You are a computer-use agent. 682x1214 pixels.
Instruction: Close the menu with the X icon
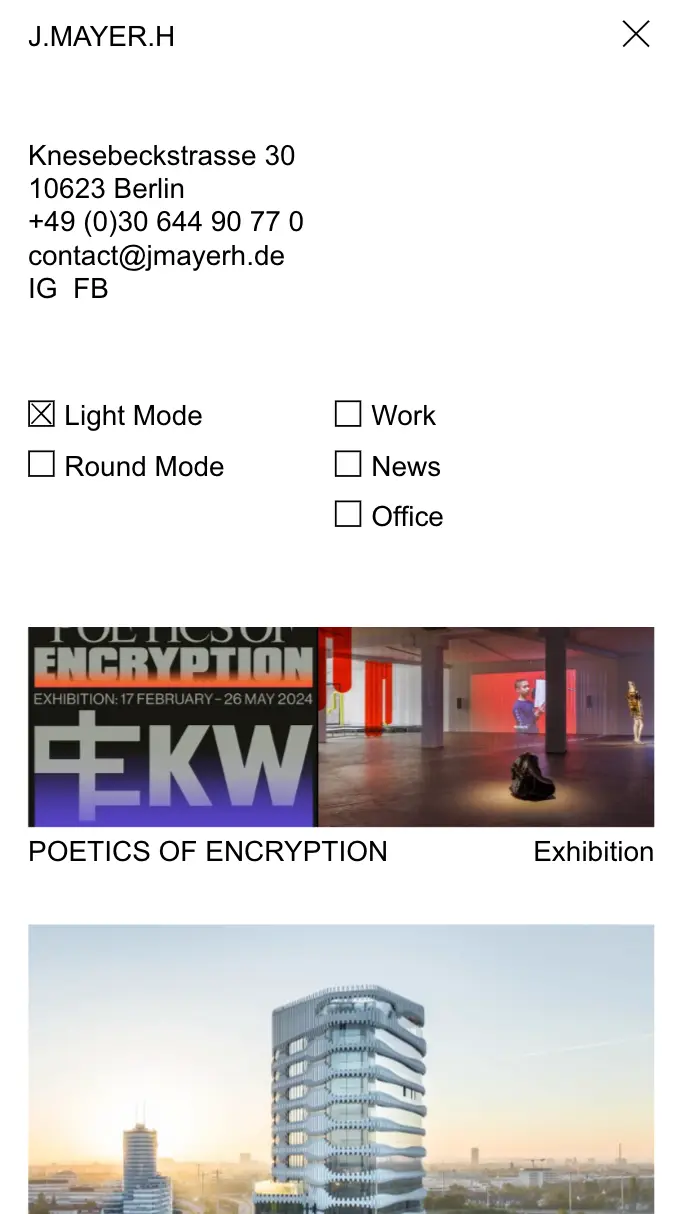pyautogui.click(x=636, y=34)
